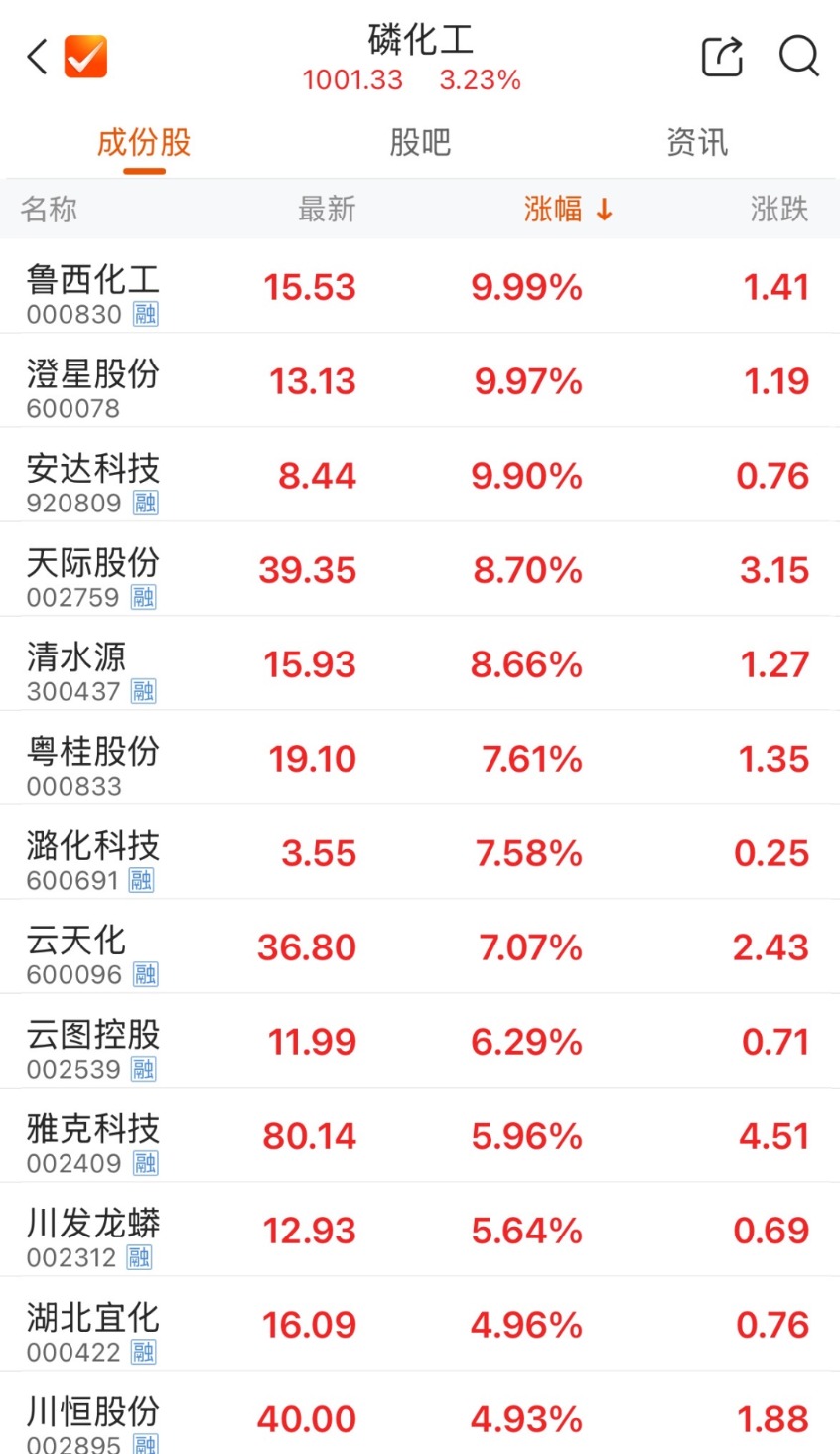Select the 成份股 tab
The height and width of the screenshot is (1454, 840).
coord(144,143)
